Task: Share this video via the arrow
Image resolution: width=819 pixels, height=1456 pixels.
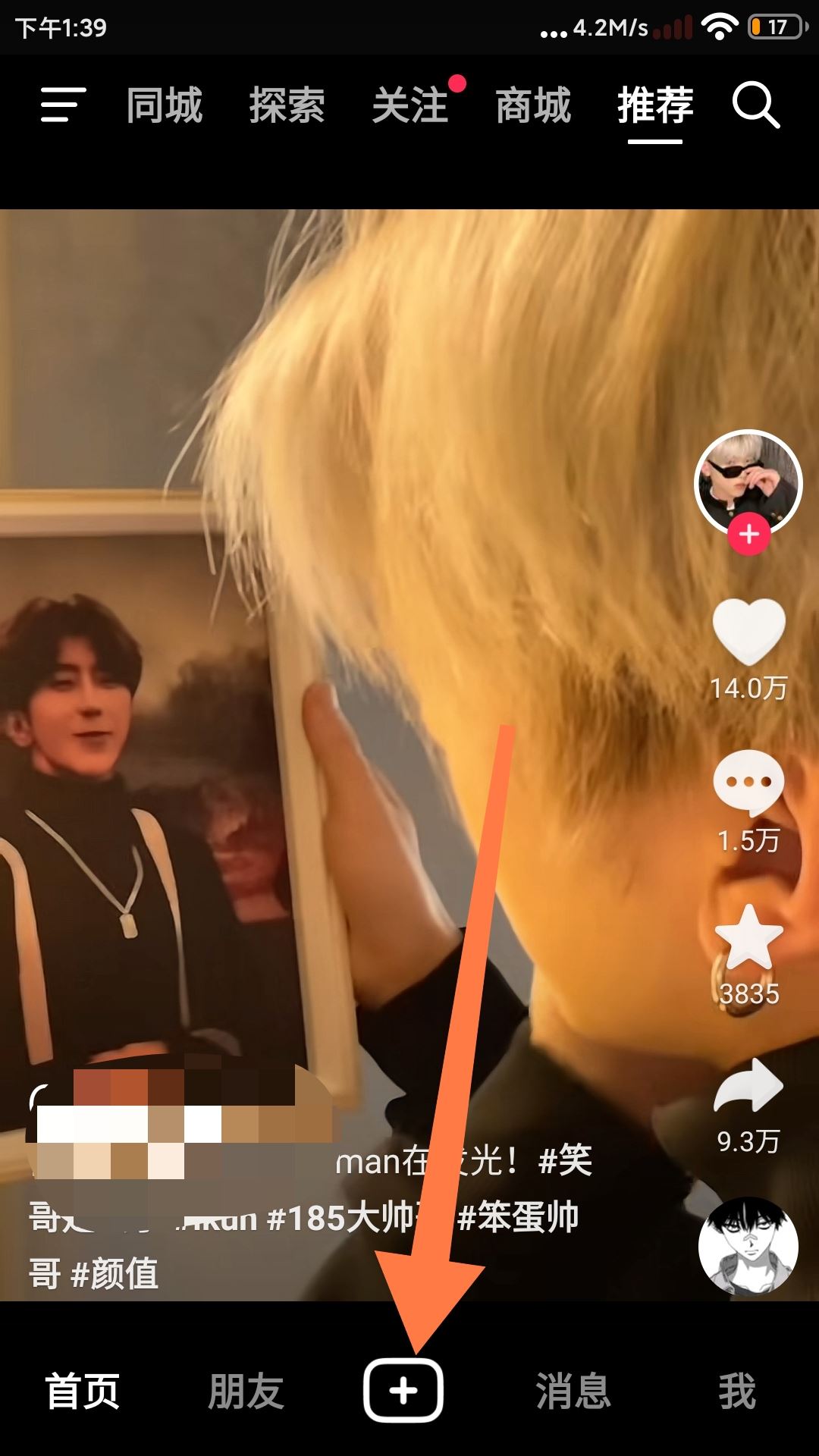Action: 748,1087
